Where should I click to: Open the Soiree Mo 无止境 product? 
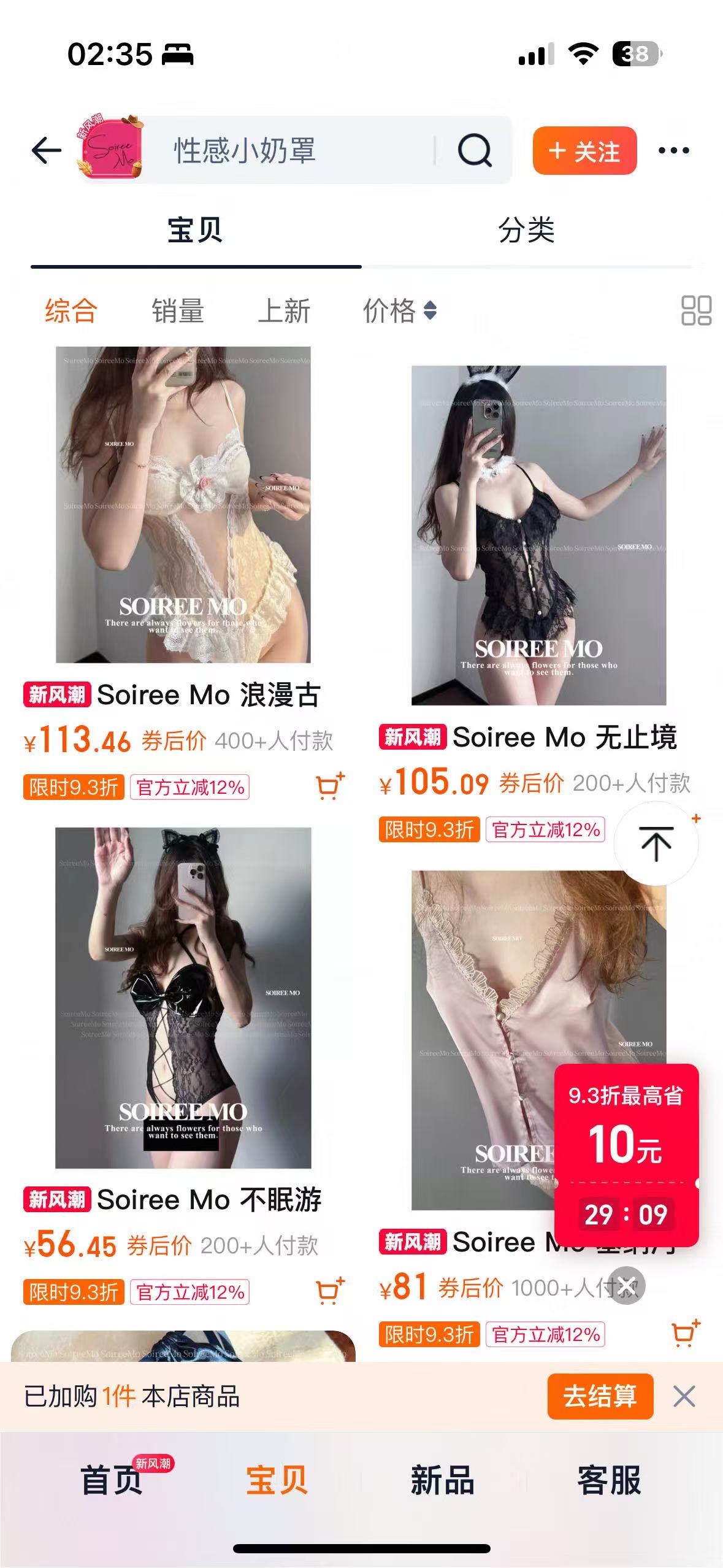538,535
